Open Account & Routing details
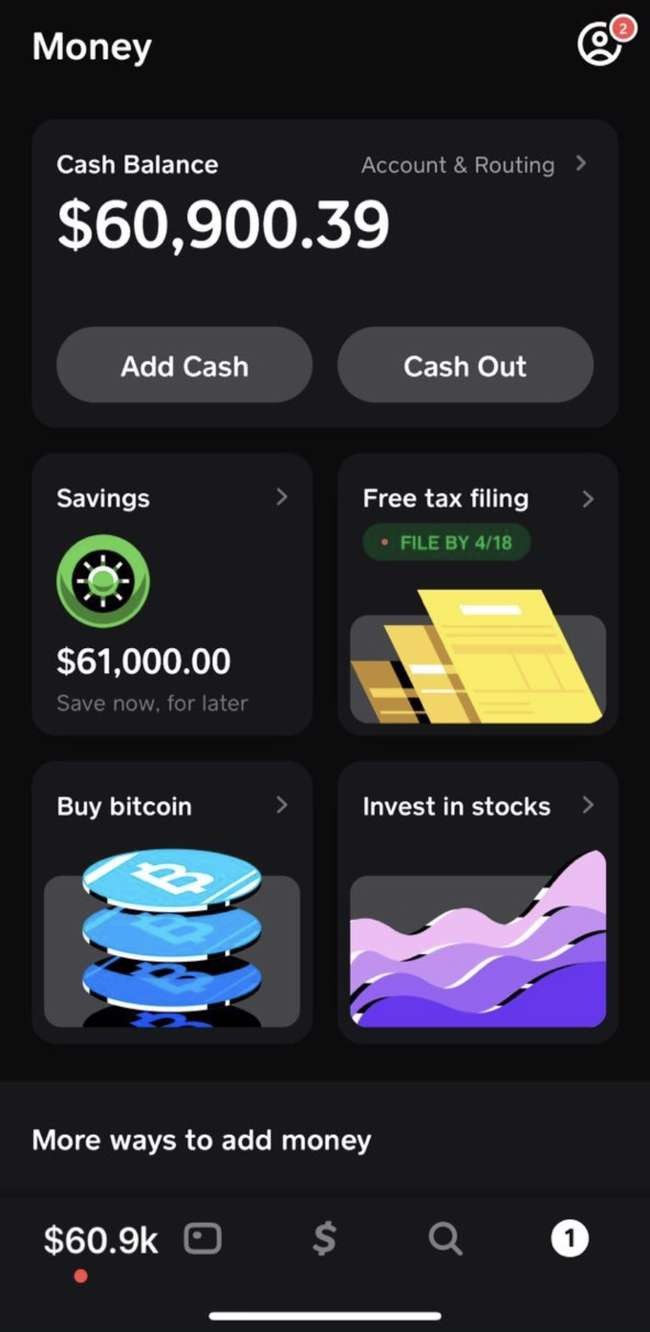This screenshot has height=1332, width=650. tap(472, 165)
